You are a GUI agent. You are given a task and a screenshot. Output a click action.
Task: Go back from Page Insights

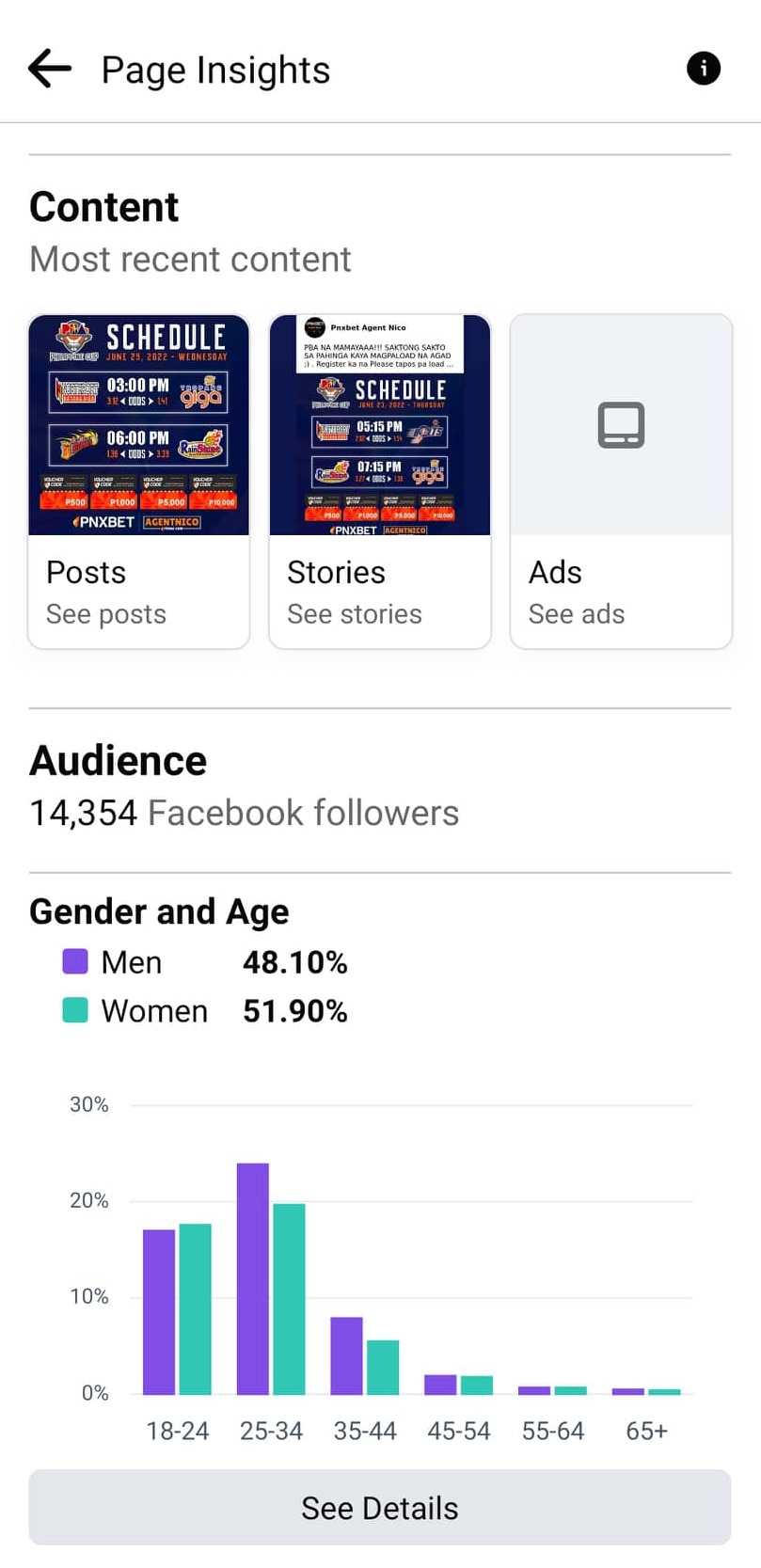[x=50, y=70]
